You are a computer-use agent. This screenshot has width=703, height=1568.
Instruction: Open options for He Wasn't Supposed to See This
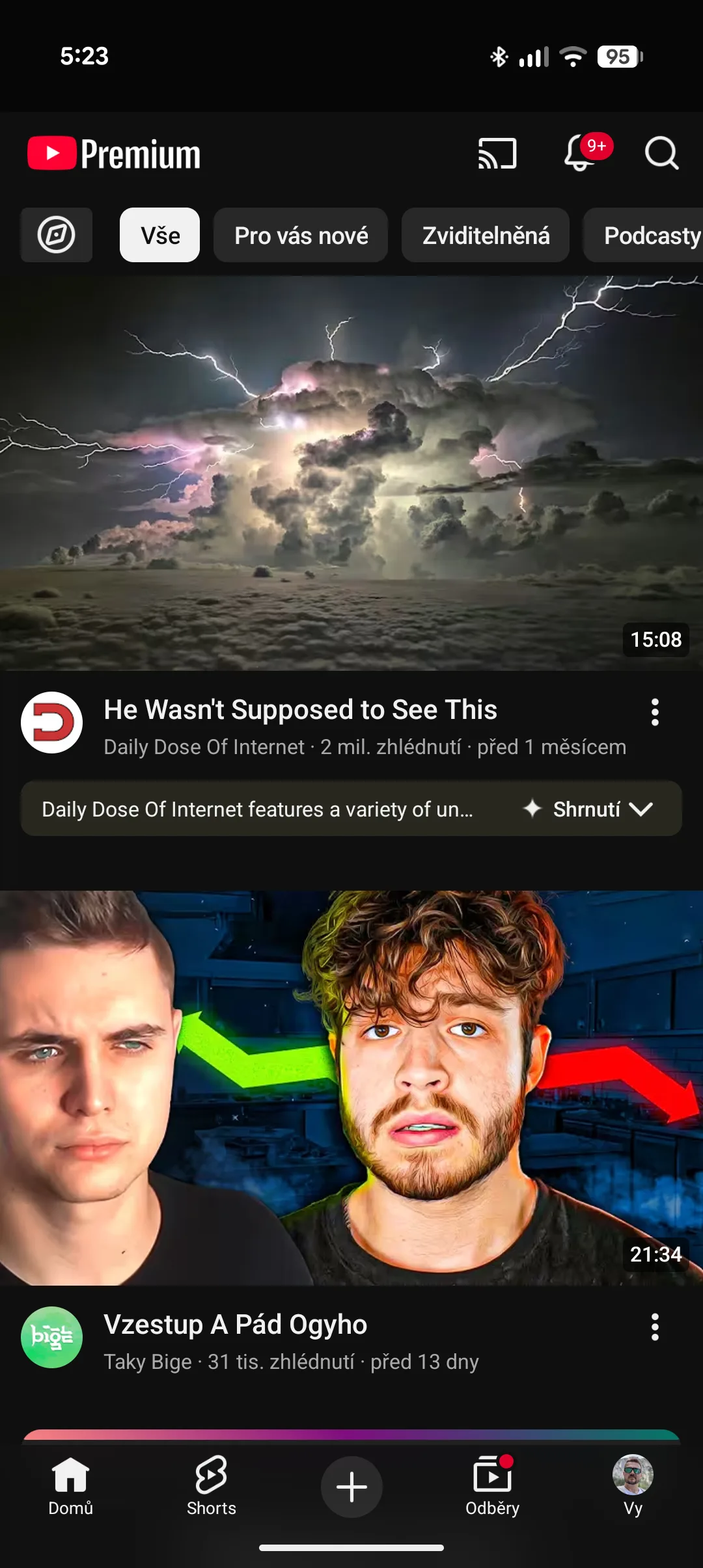pyautogui.click(x=655, y=712)
